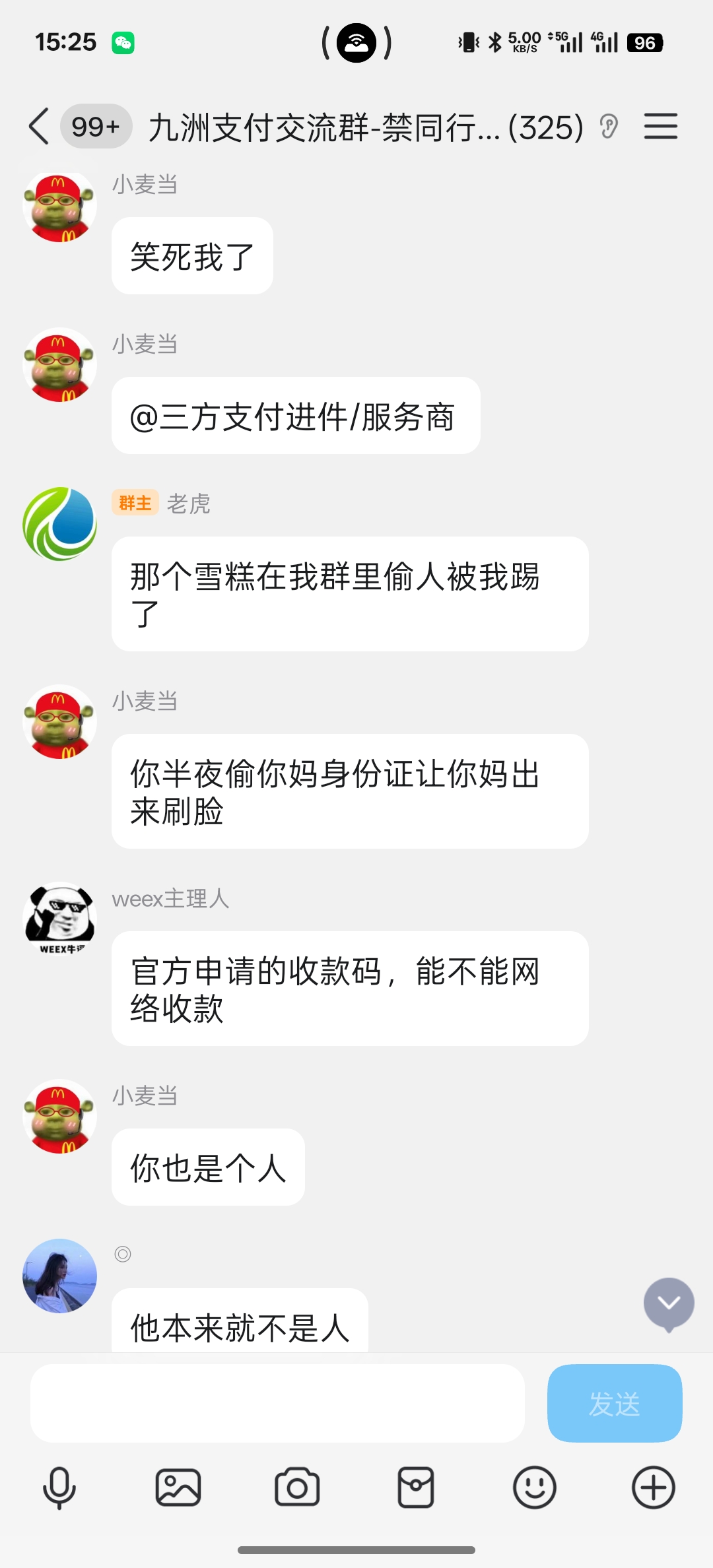713x1568 pixels.
Task: Open the emoji panel
Action: pyautogui.click(x=535, y=1487)
